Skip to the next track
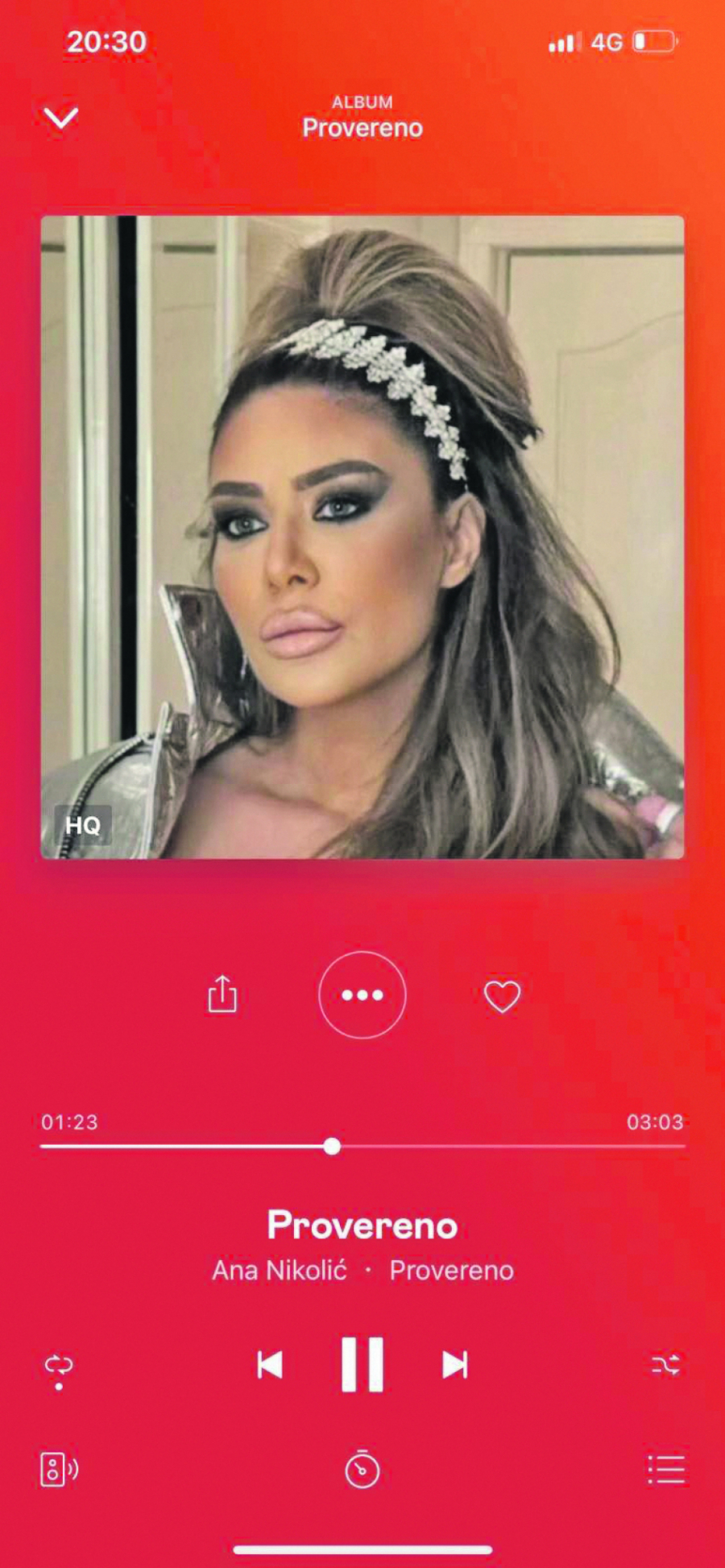725x1568 pixels. [x=455, y=1365]
